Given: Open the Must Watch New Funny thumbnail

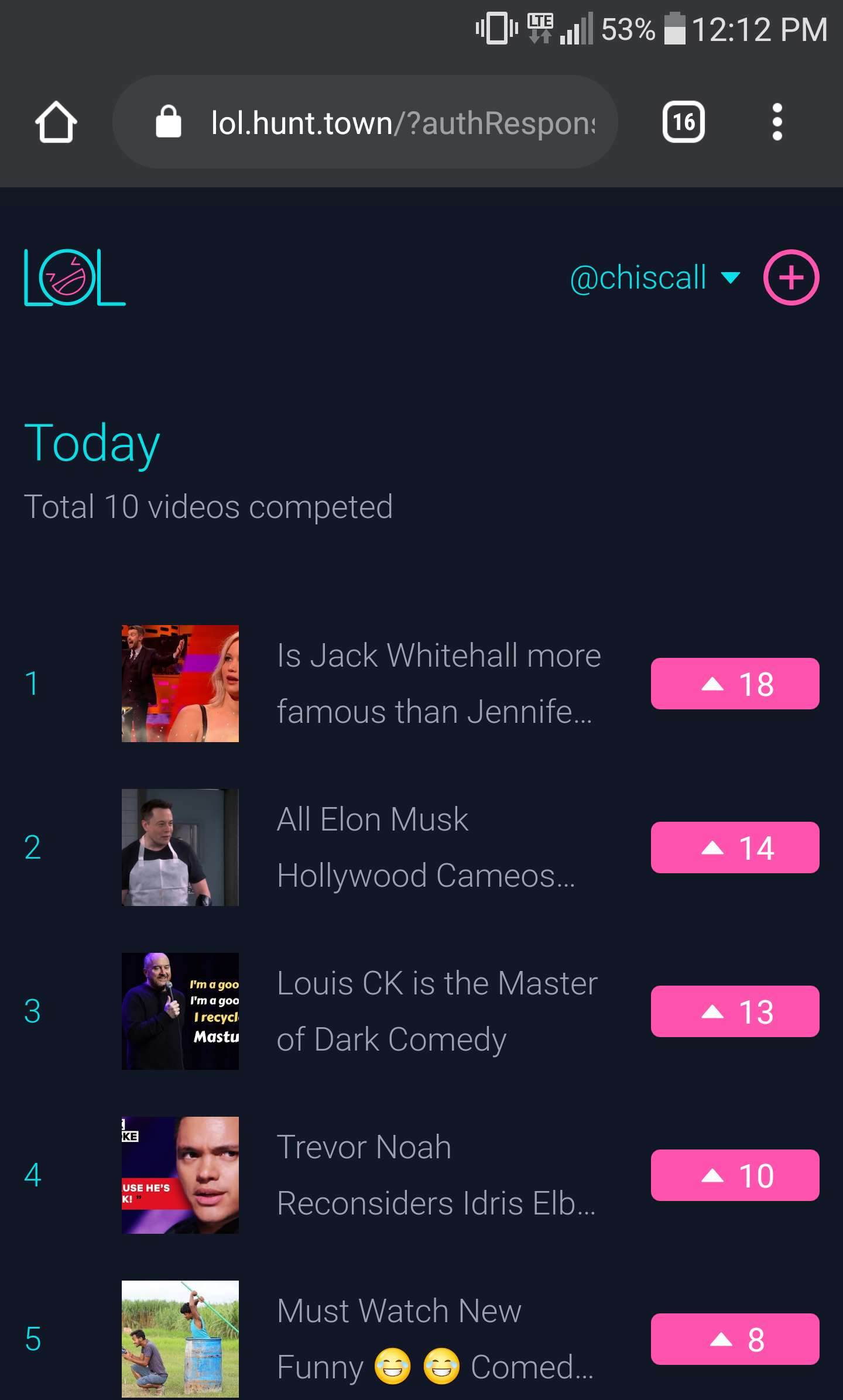Looking at the screenshot, I should (x=180, y=1339).
